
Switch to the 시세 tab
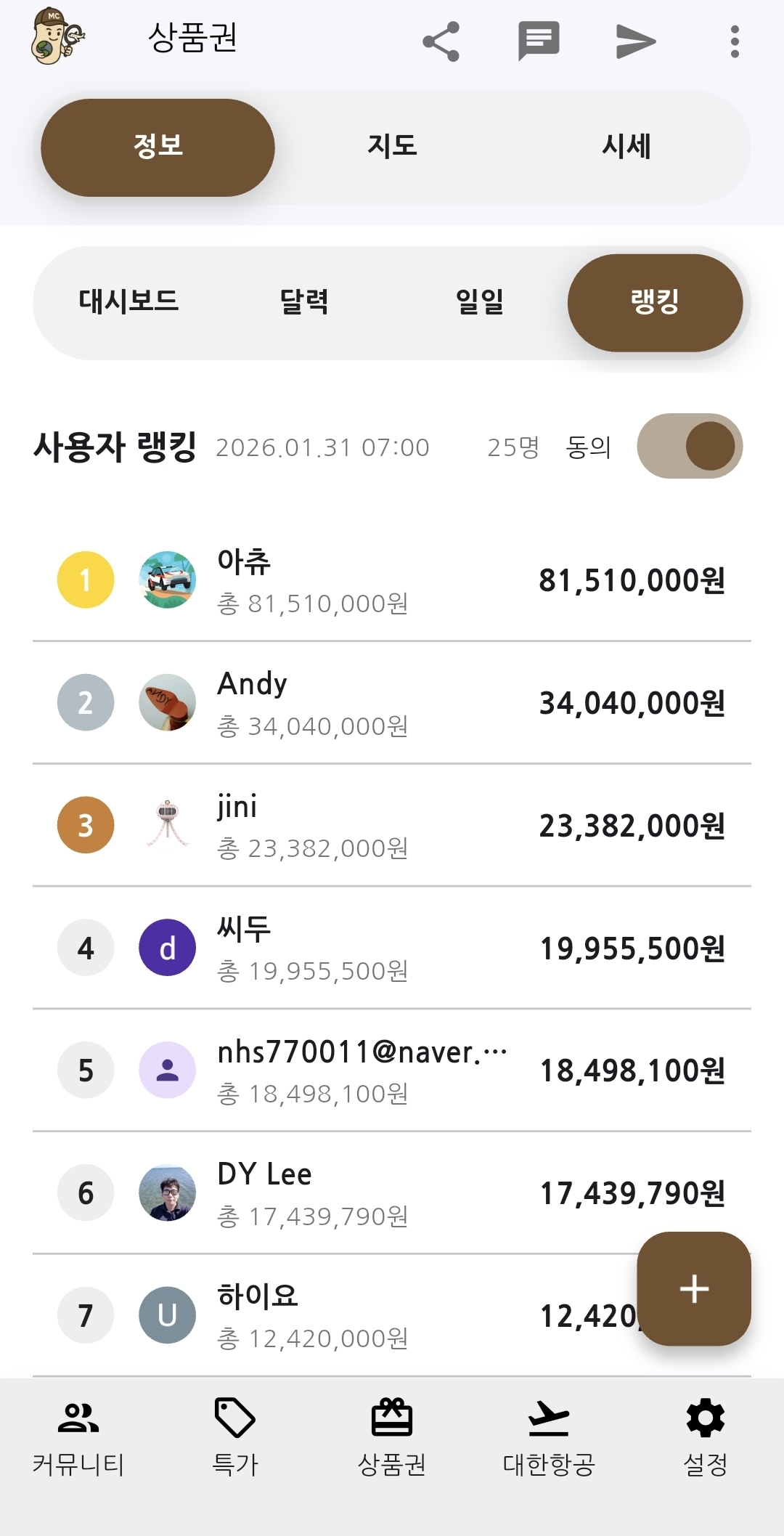[x=626, y=147]
